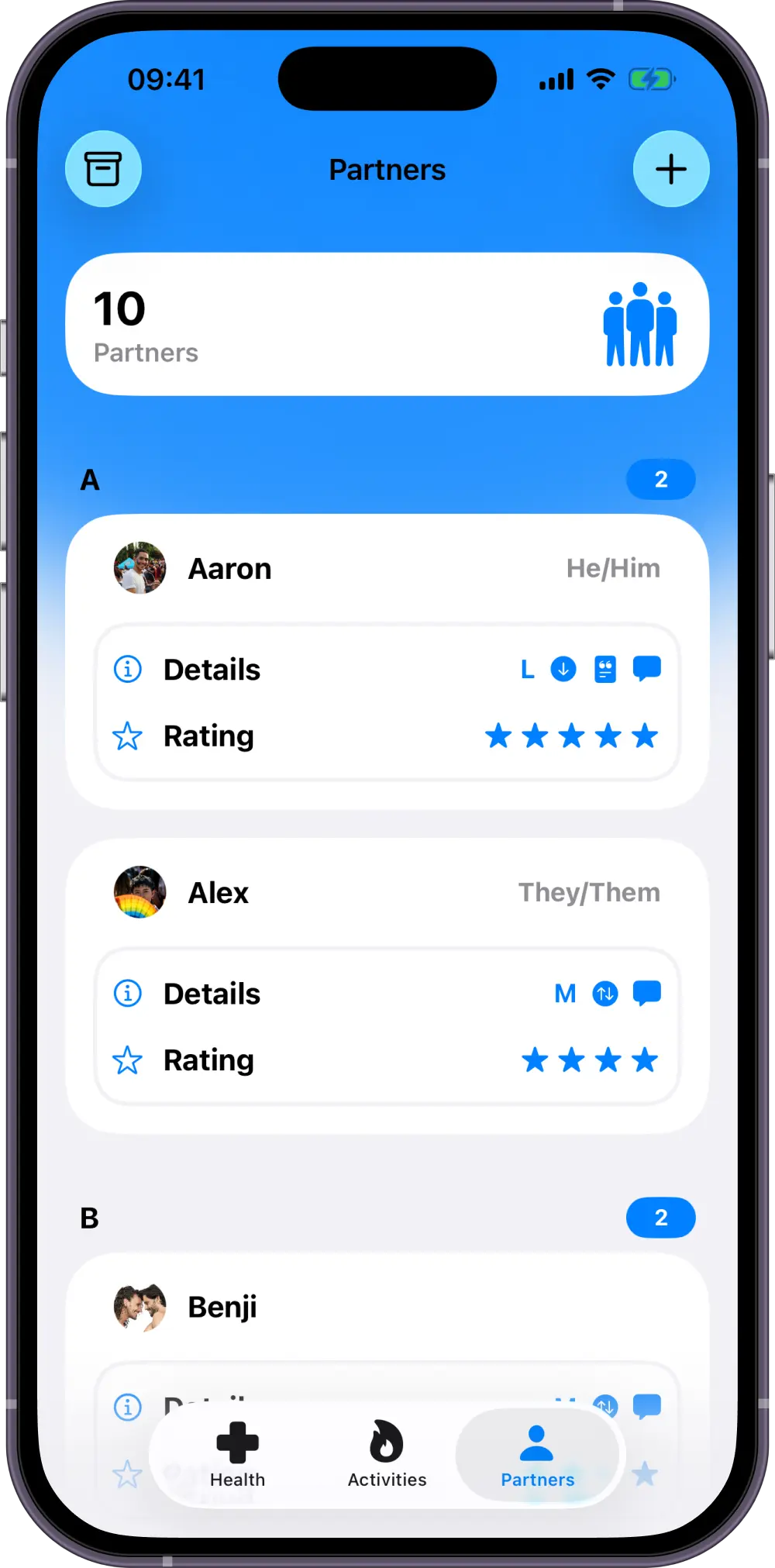
Task: Switch to the Activities tab
Action: click(x=386, y=1457)
